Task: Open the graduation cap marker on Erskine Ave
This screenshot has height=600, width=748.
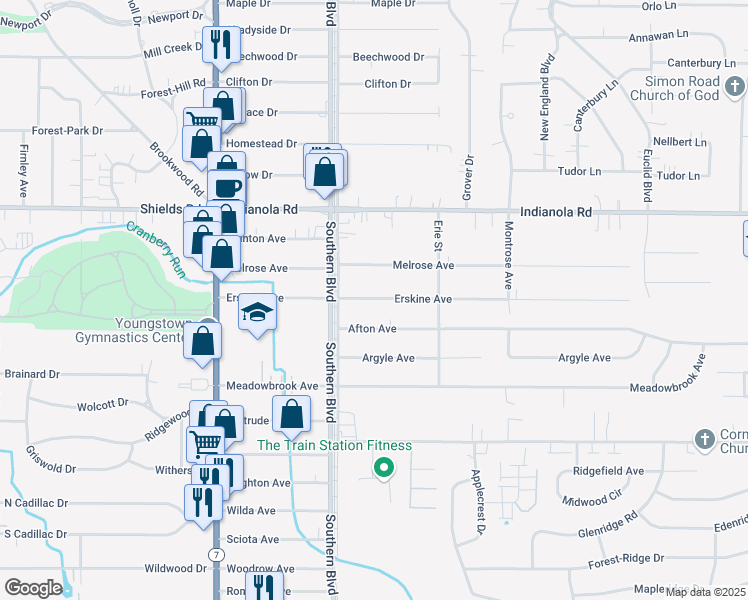Action: [x=257, y=312]
